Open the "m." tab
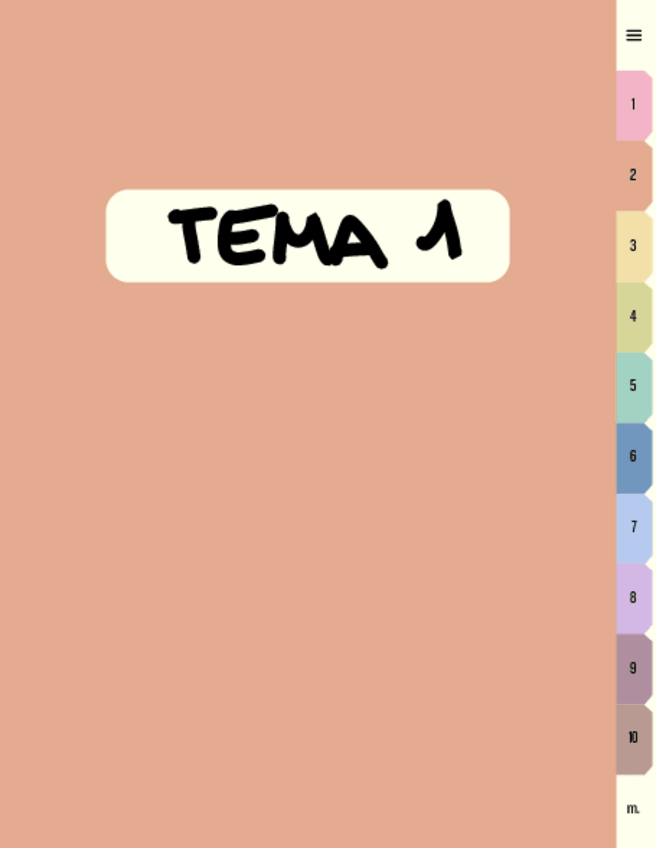This screenshot has width=656, height=848. tap(633, 808)
